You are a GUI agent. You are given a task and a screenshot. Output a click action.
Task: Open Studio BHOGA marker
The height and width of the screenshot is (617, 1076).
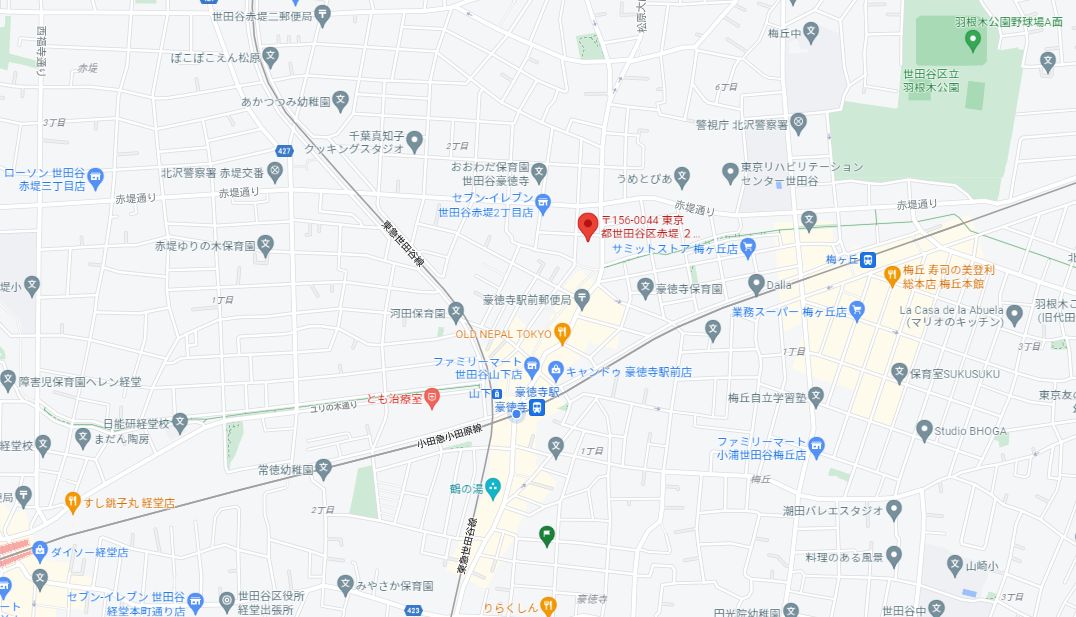pyautogui.click(x=924, y=431)
